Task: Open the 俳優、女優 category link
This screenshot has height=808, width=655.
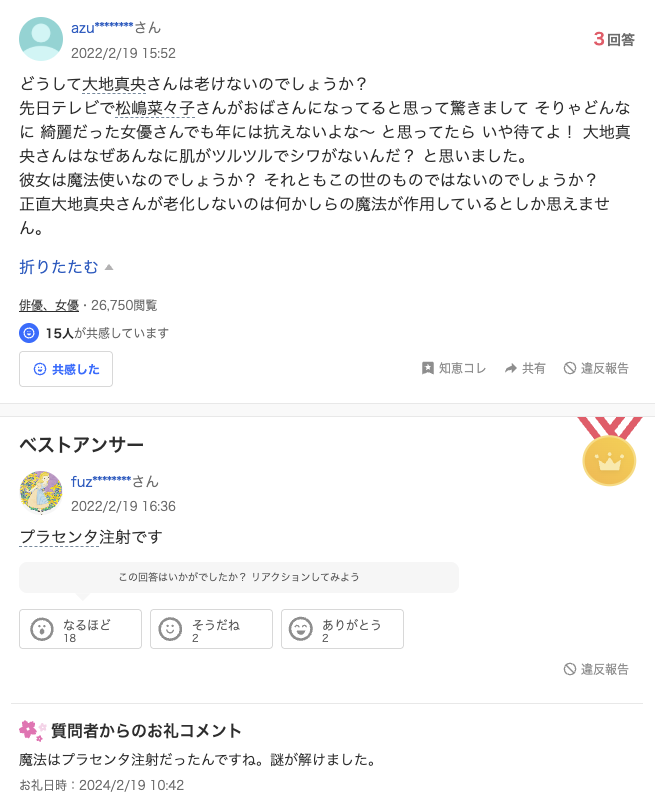Action: 48,305
